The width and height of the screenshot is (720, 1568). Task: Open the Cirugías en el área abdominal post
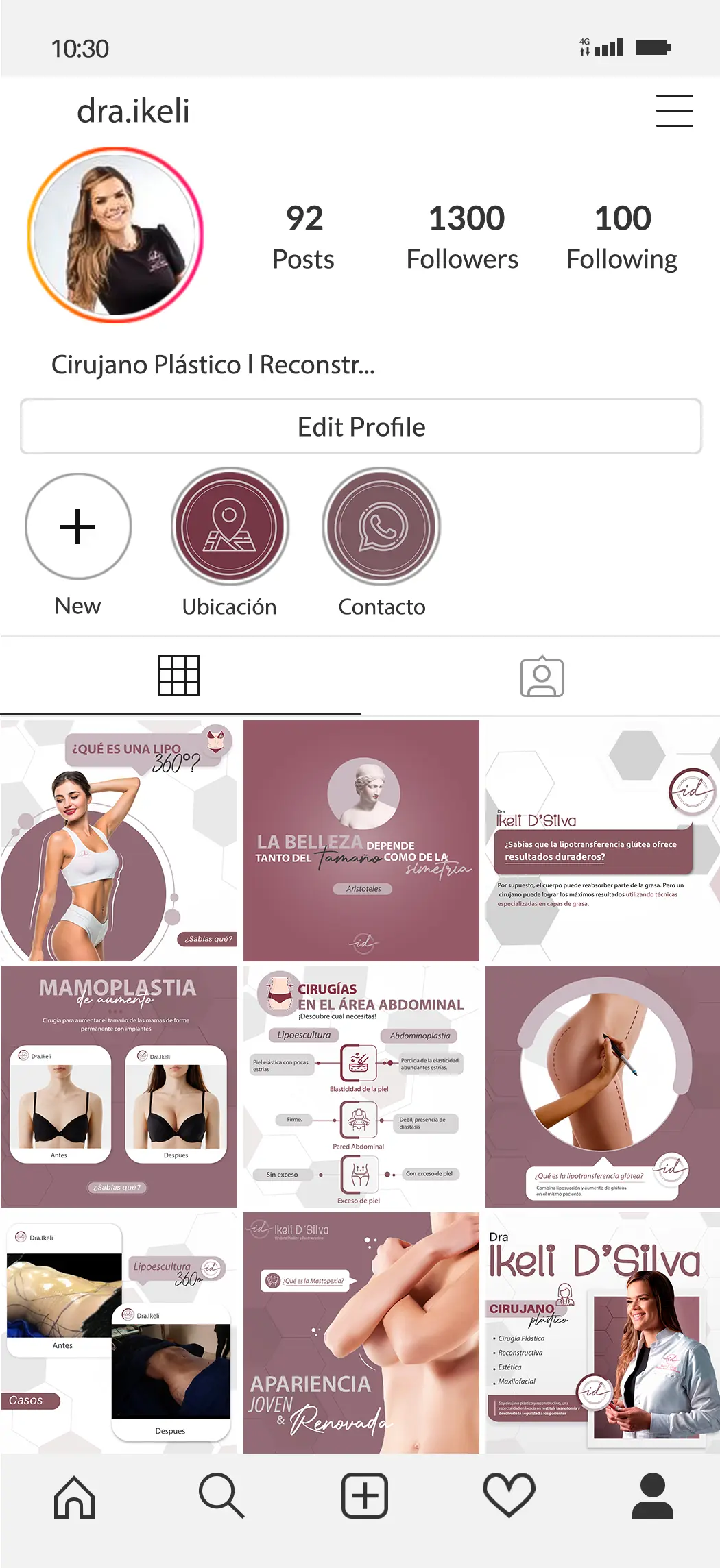(x=361, y=1086)
